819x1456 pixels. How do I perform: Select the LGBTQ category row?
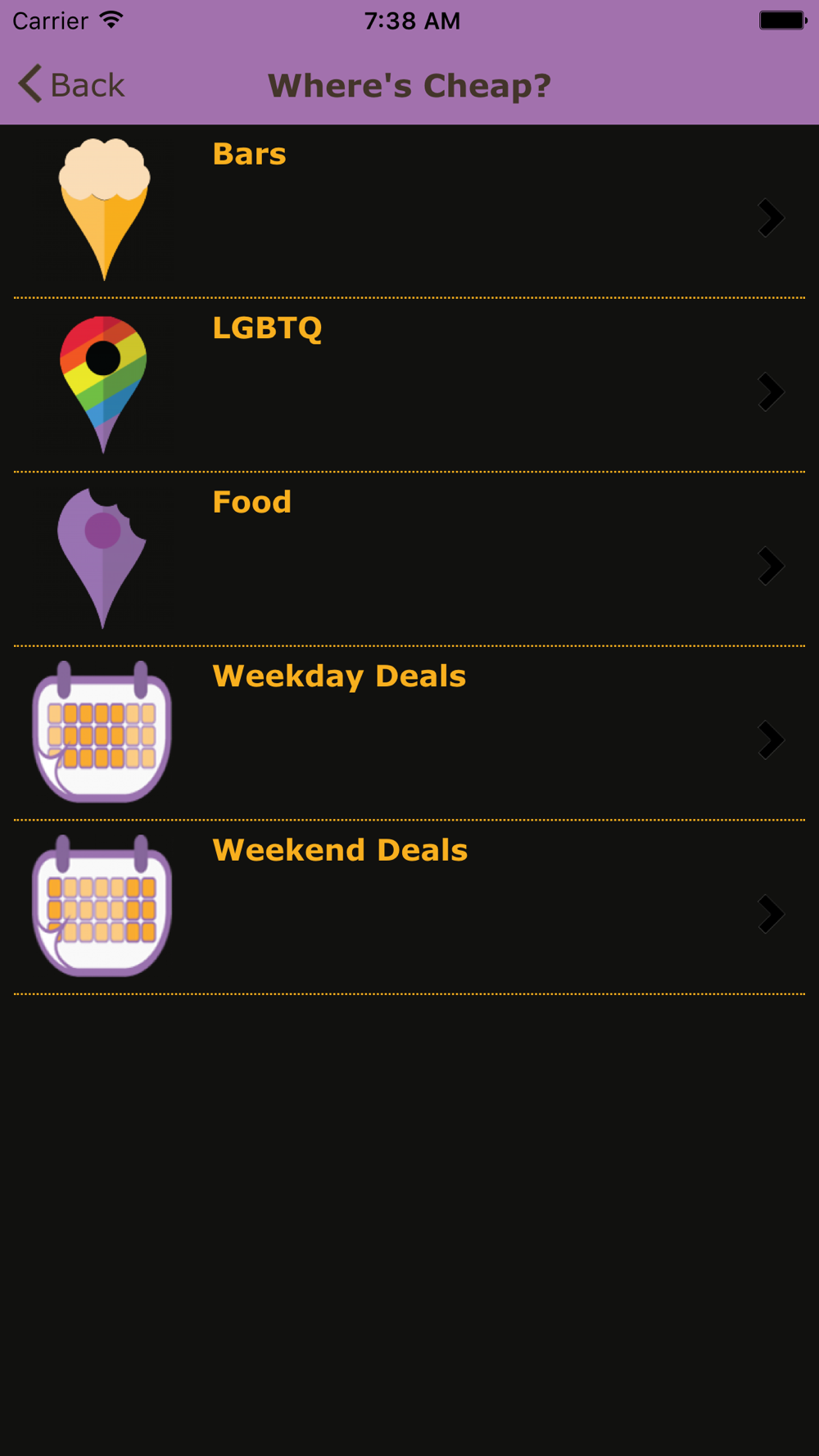tap(409, 385)
